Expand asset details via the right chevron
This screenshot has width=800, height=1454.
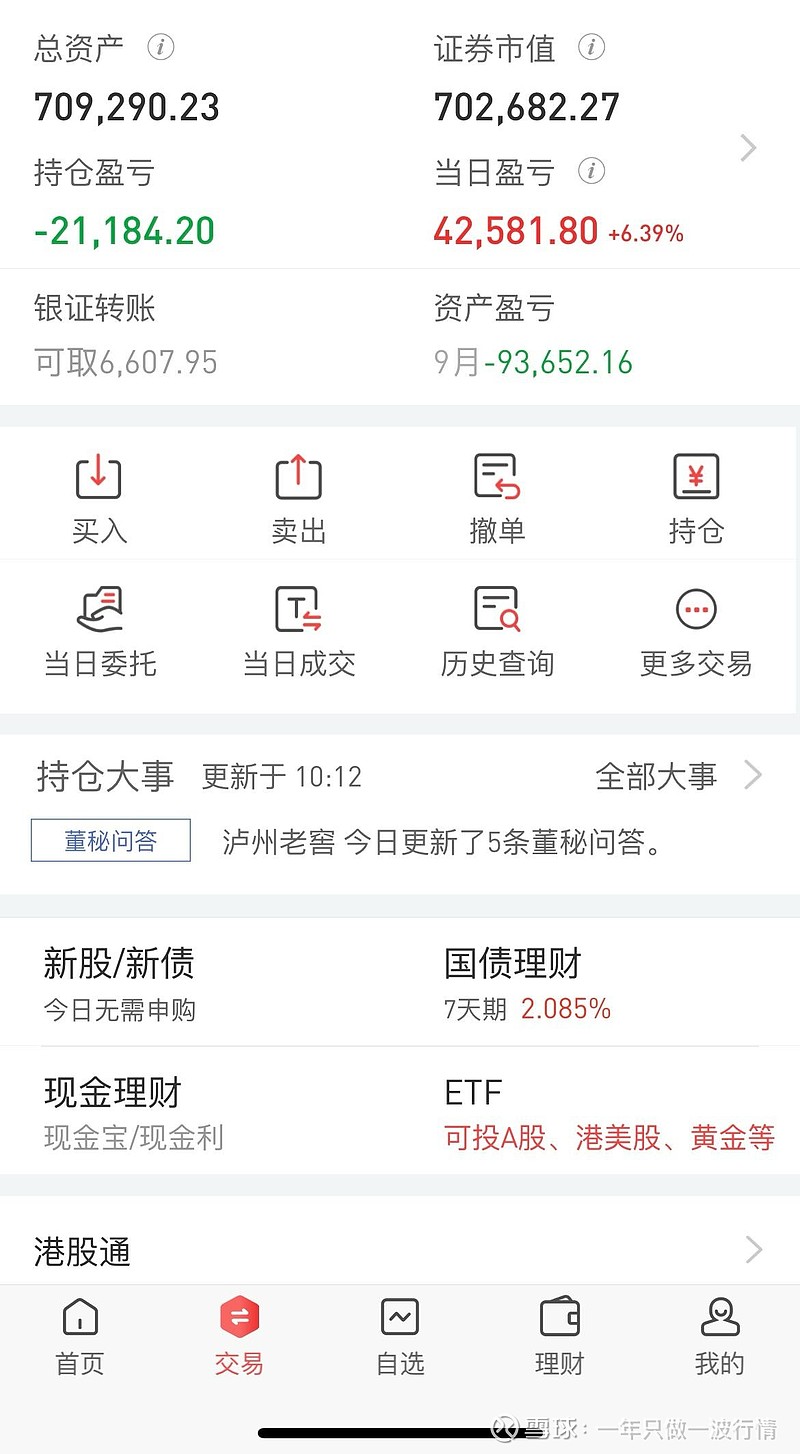point(748,149)
